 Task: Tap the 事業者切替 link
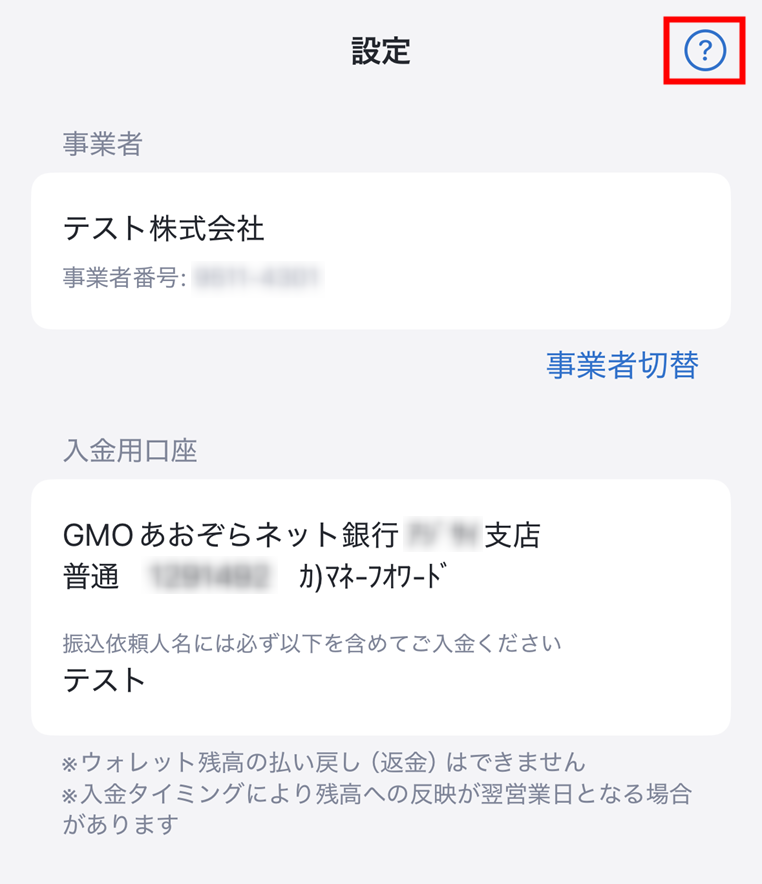pyautogui.click(x=622, y=366)
